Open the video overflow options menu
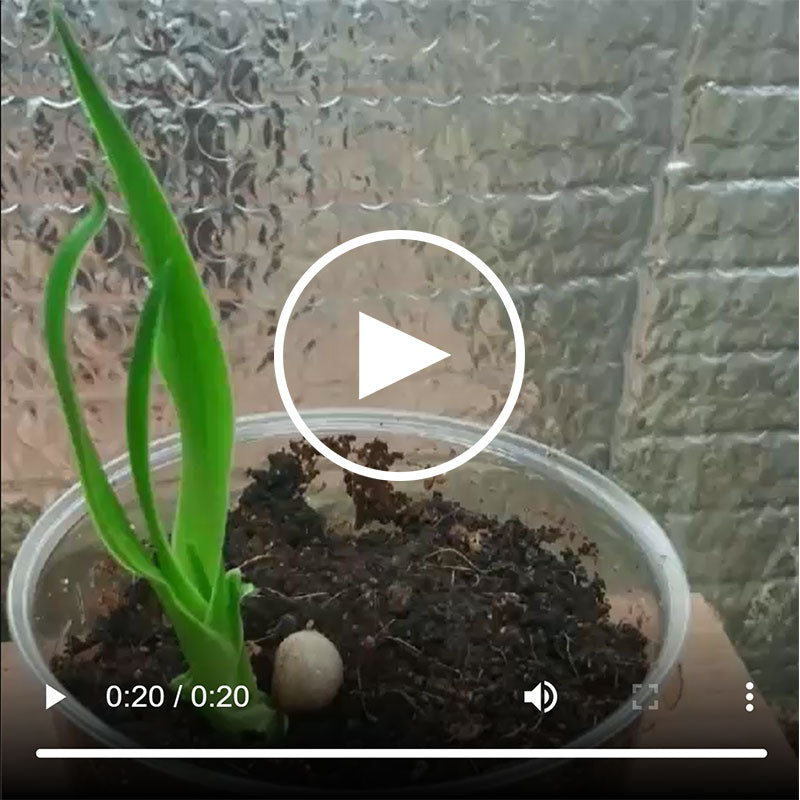The height and width of the screenshot is (800, 800). [749, 697]
